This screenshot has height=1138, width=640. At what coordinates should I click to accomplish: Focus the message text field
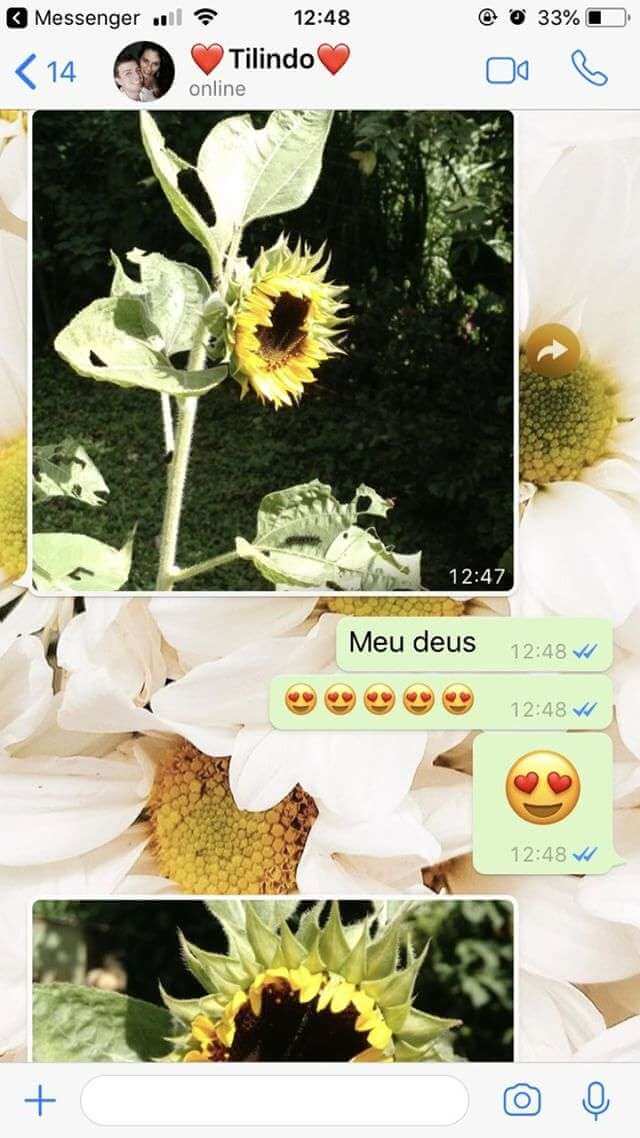click(x=274, y=1101)
